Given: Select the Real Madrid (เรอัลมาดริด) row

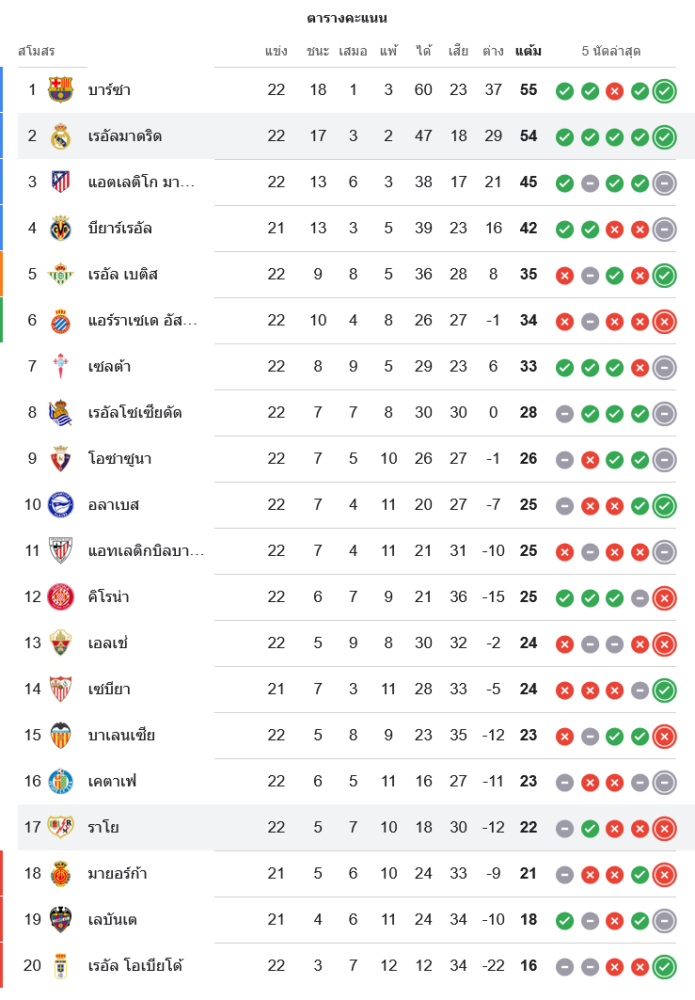Looking at the screenshot, I should click(x=125, y=136).
